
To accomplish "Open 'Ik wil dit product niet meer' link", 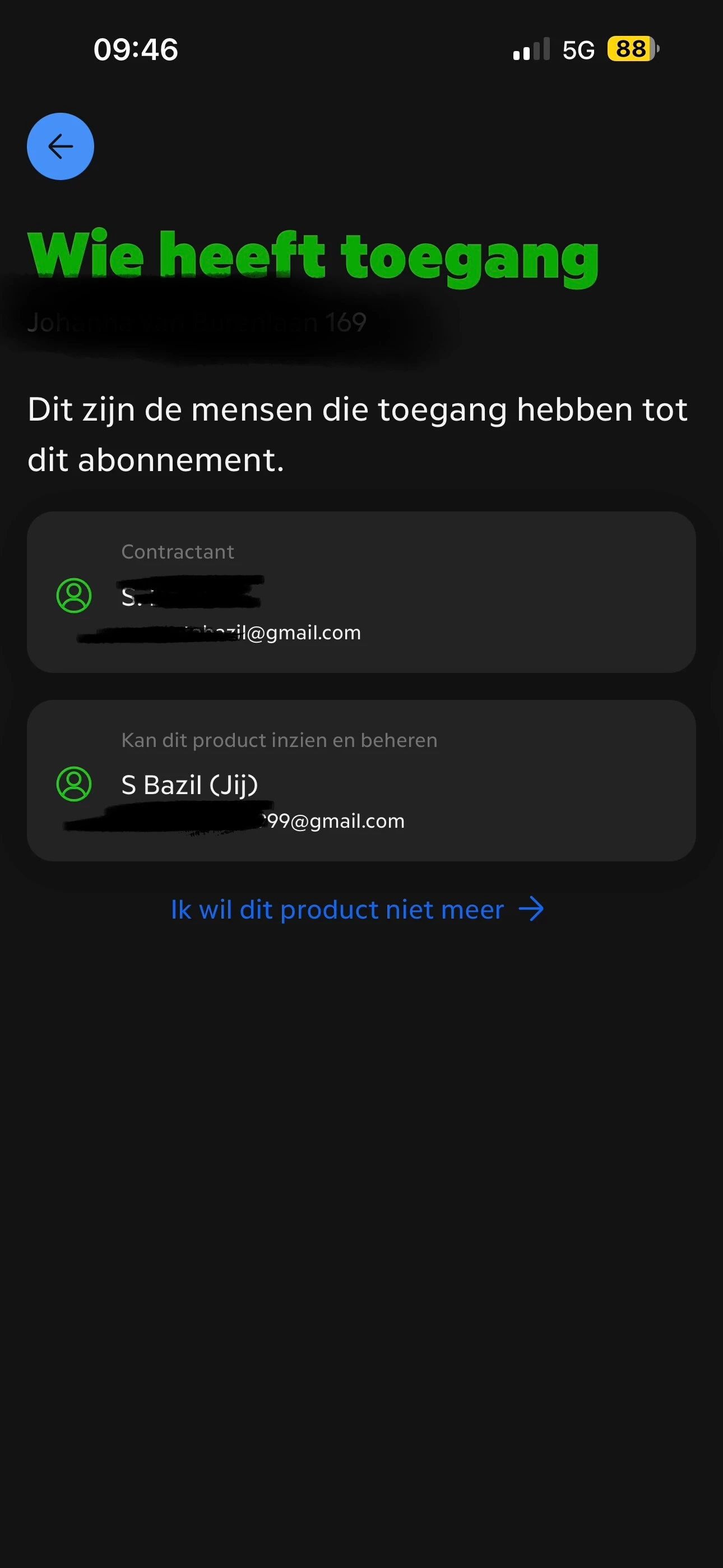I will tap(356, 910).
